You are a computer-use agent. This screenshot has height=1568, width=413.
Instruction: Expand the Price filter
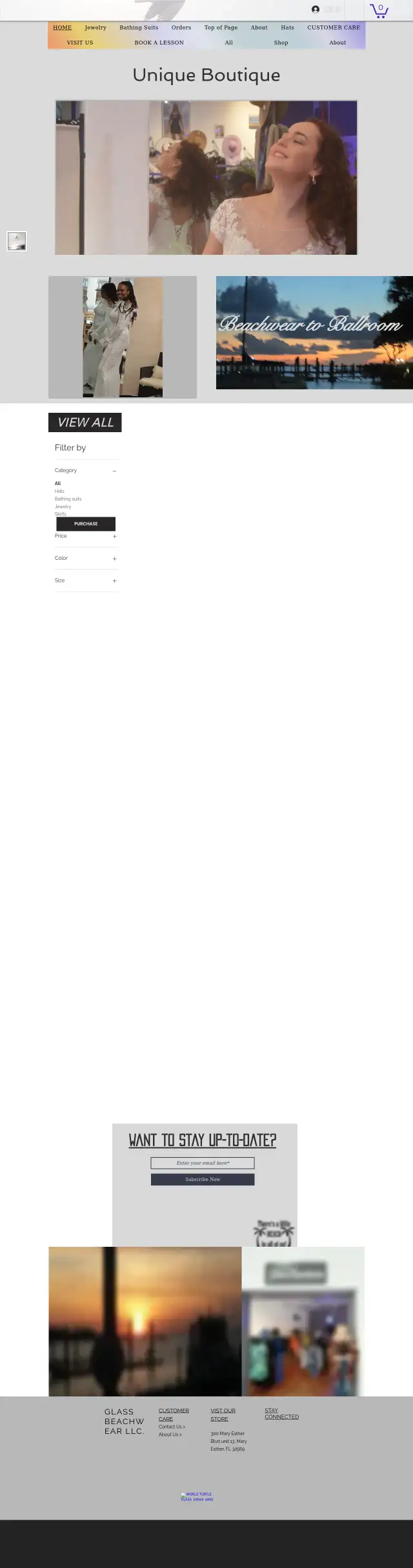[x=114, y=536]
